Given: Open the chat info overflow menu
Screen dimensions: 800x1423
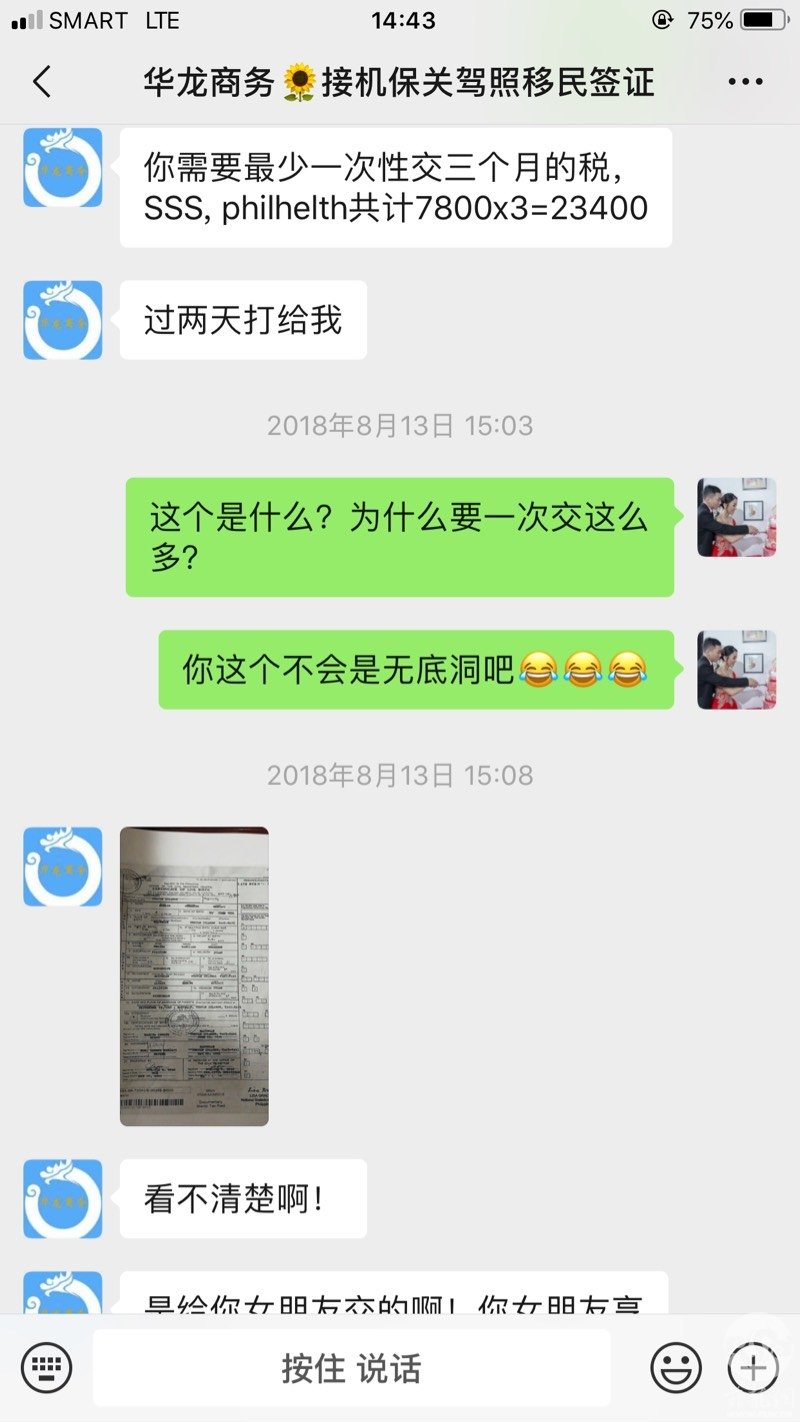Looking at the screenshot, I should coord(745,82).
